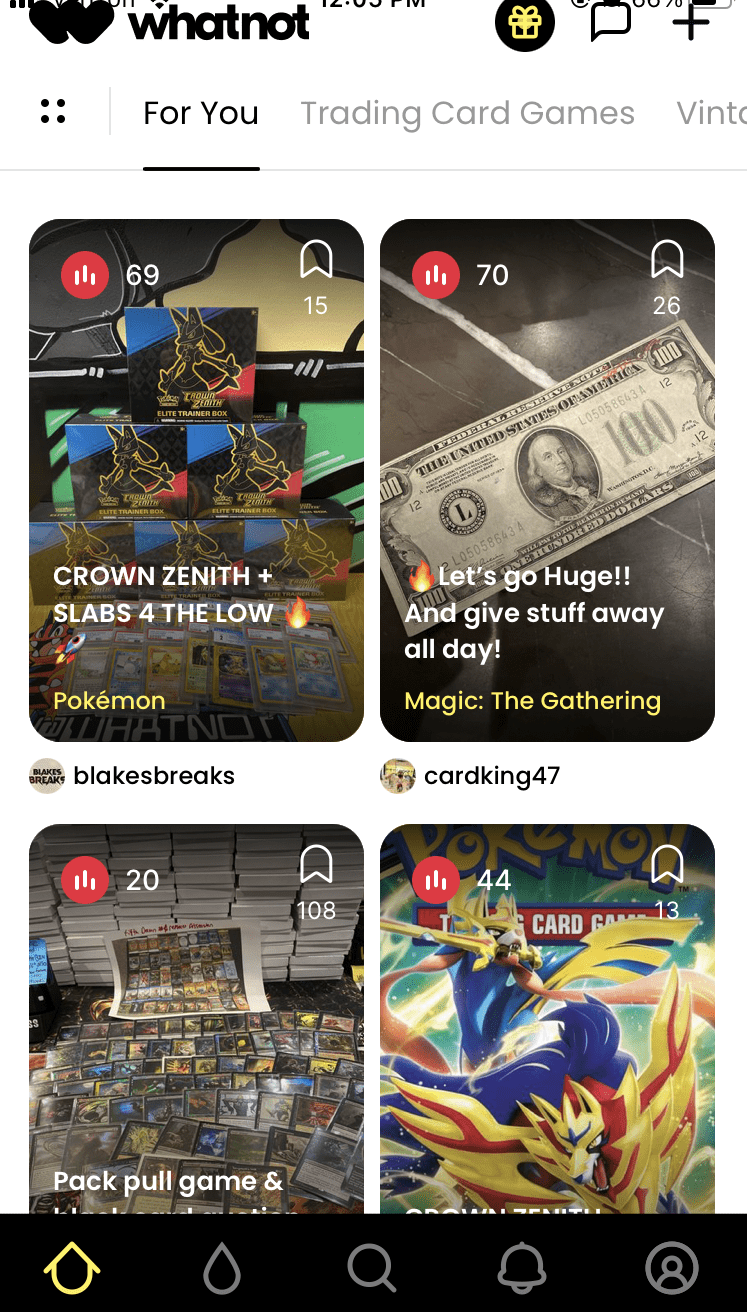This screenshot has width=747, height=1312.
Task: Open the search tab
Action: 372,1268
